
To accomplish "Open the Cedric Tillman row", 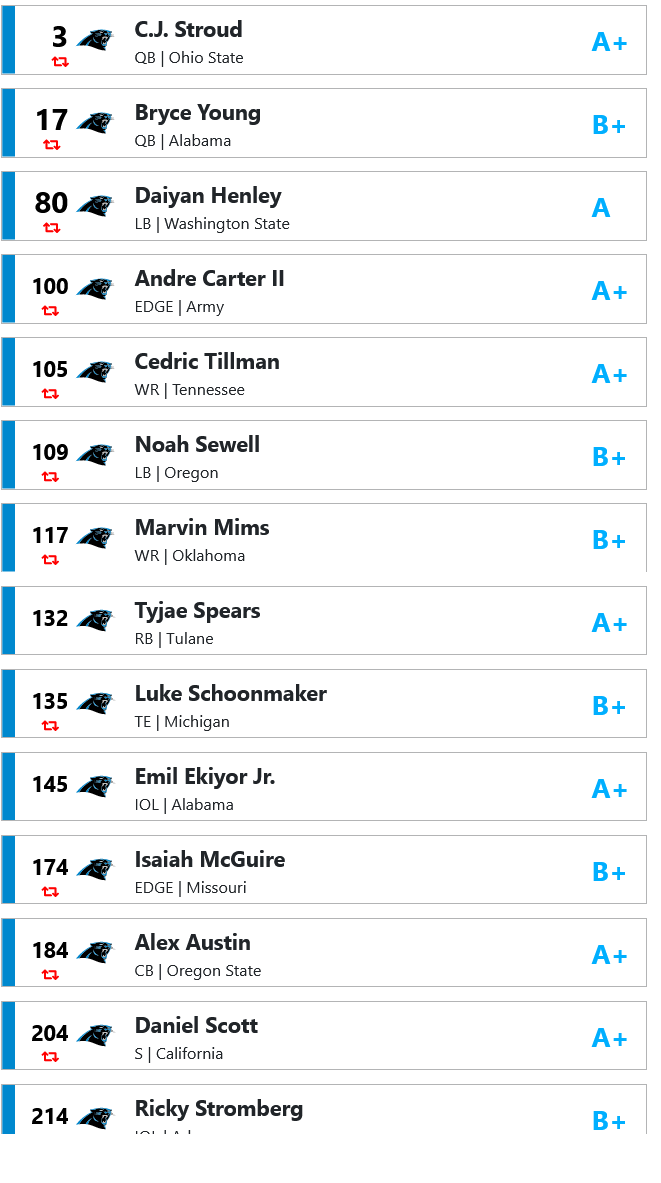I will point(324,372).
